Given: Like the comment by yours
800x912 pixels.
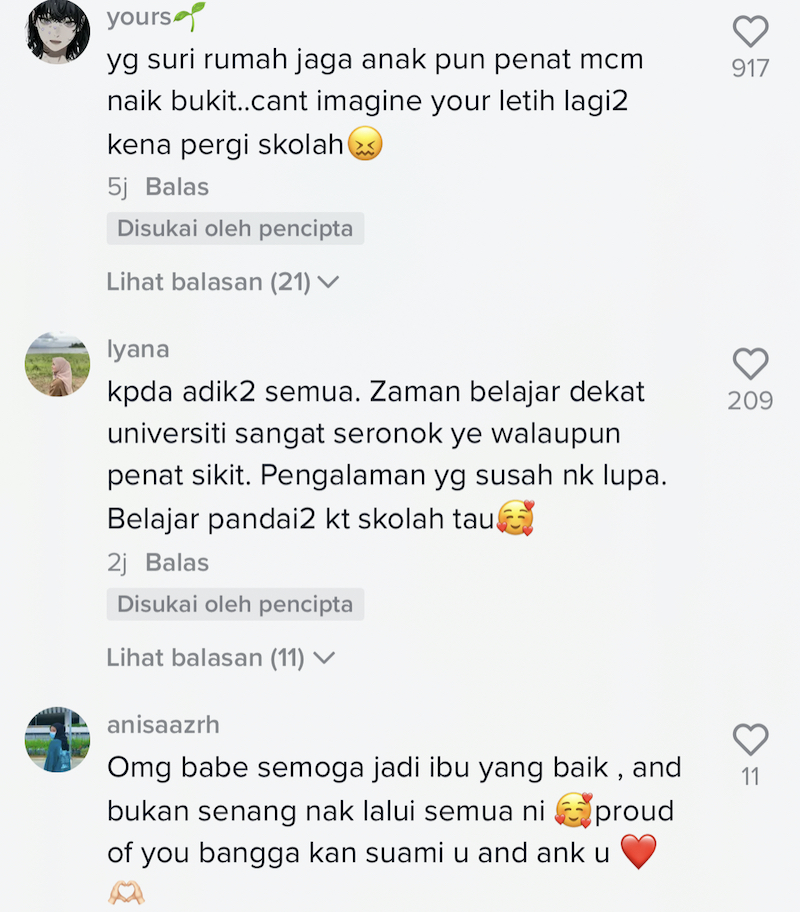Looking at the screenshot, I should coord(750,32).
